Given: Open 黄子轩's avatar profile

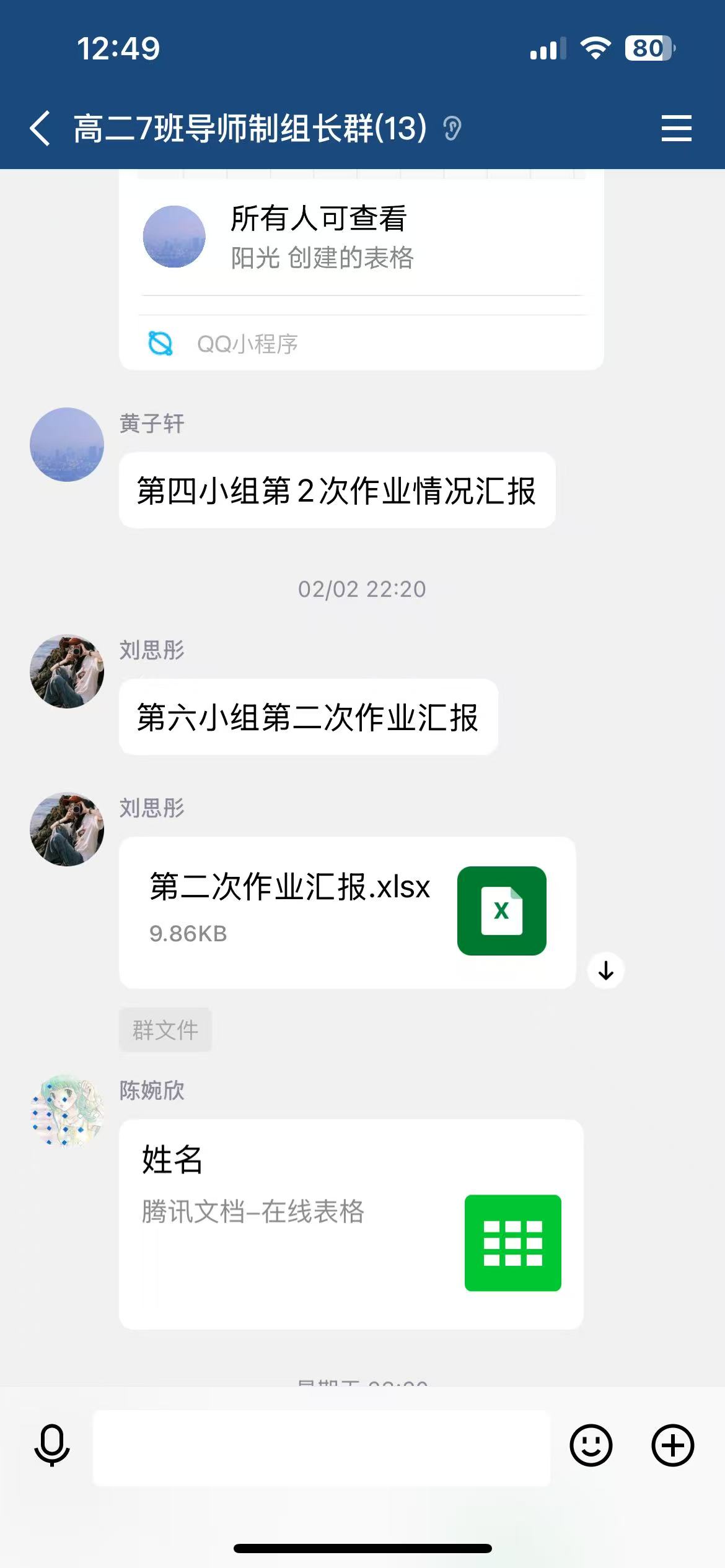Looking at the screenshot, I should [x=67, y=445].
